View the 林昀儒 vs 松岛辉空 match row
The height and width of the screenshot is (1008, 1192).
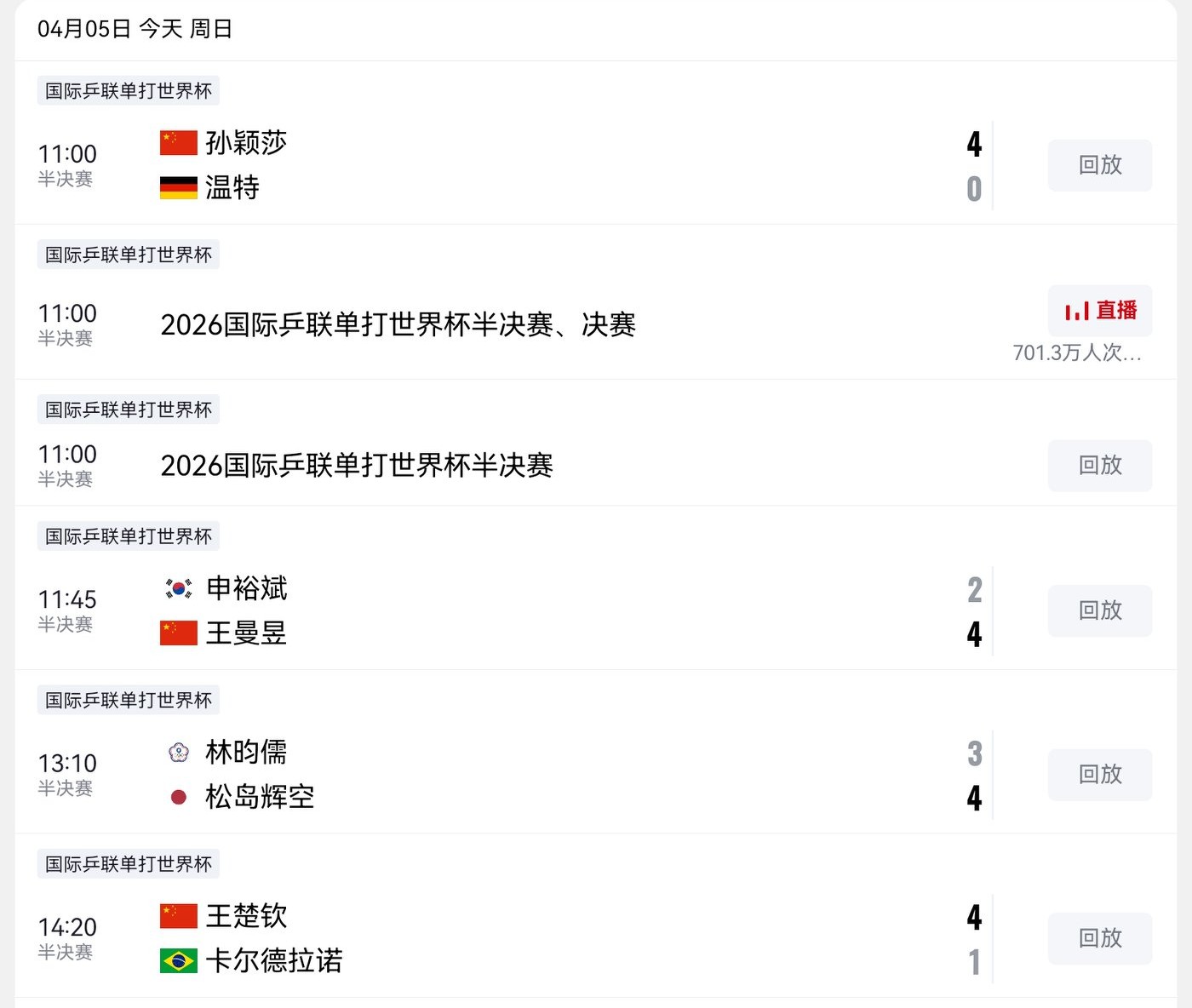coord(511,775)
